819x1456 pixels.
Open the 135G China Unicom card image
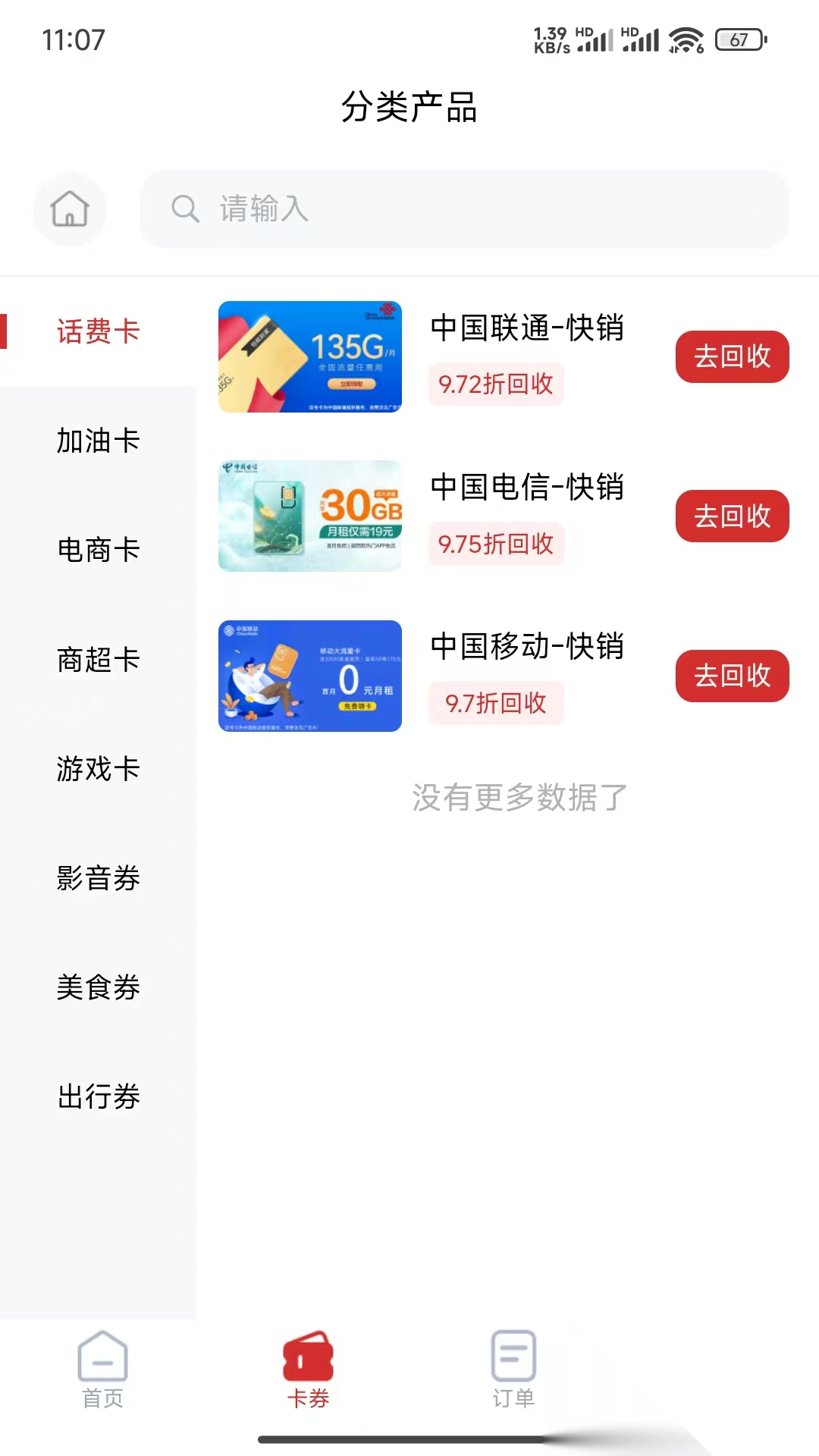(x=309, y=357)
